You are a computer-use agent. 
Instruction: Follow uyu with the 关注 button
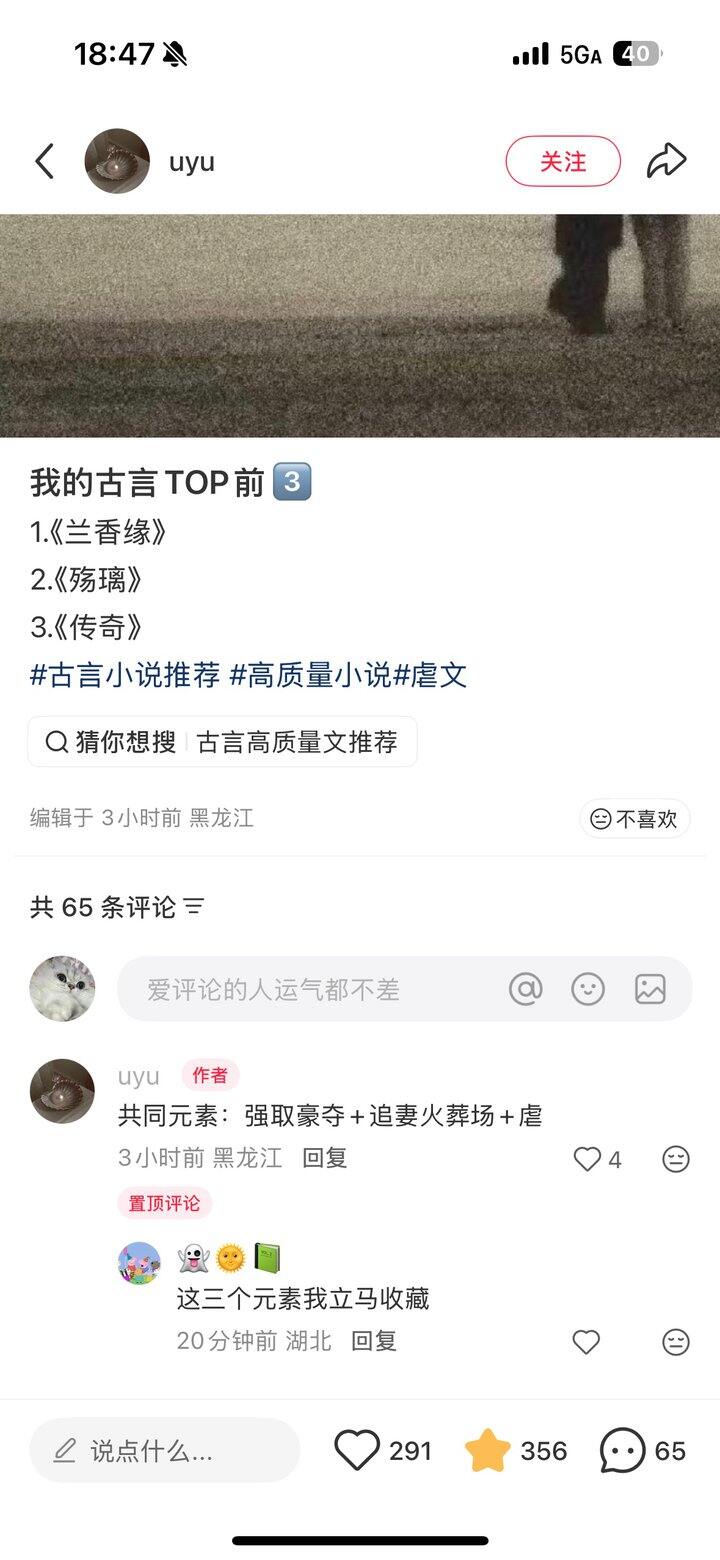(563, 161)
